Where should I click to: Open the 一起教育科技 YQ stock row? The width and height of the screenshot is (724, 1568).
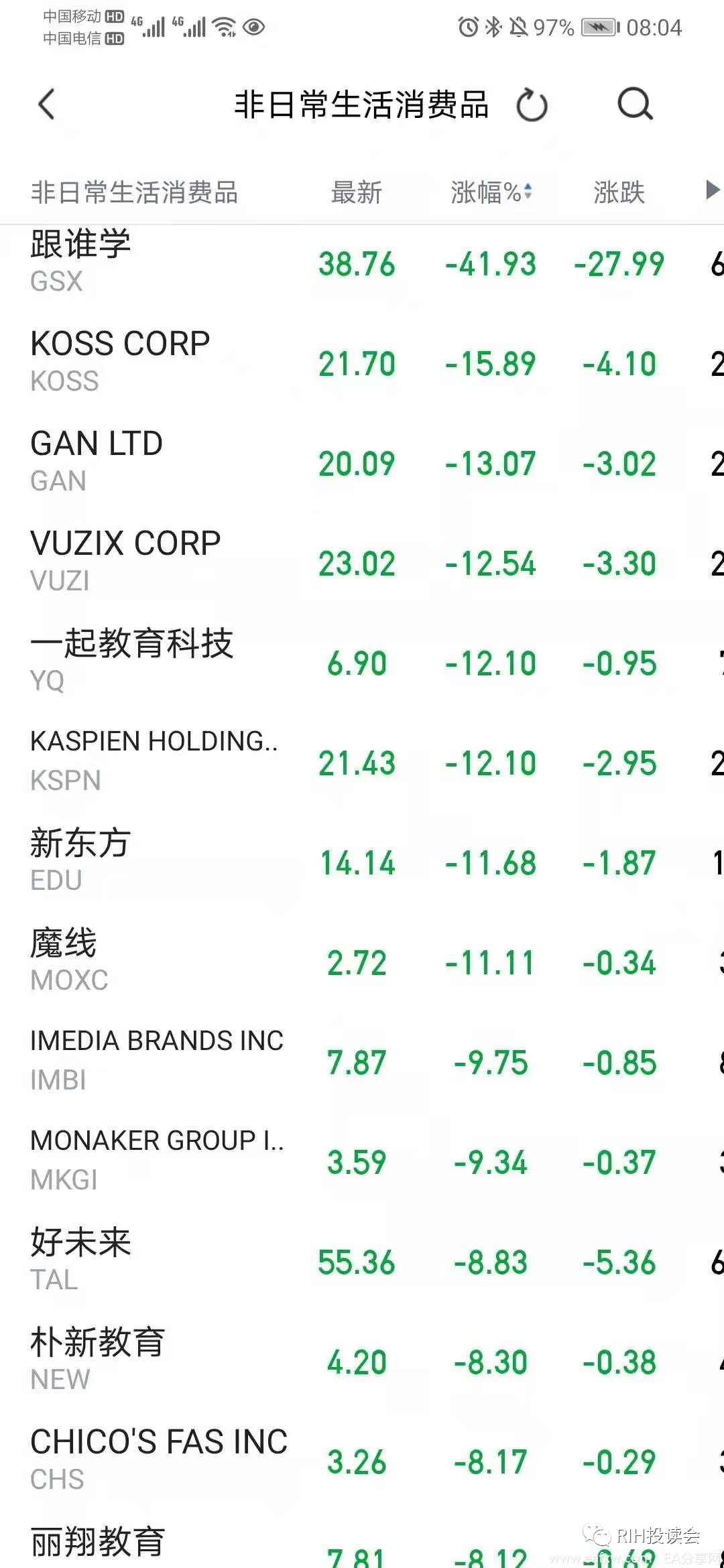(x=362, y=661)
